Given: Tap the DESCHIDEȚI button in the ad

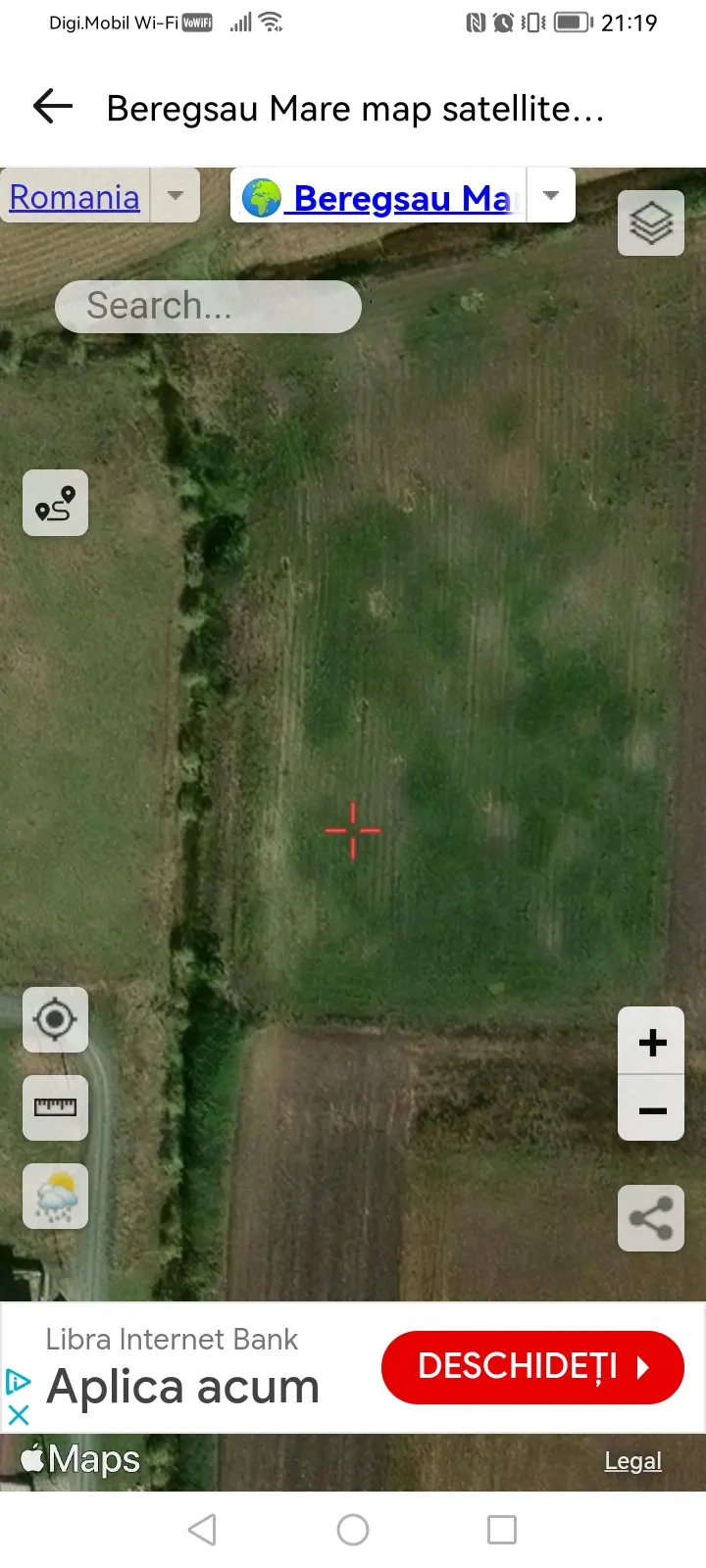Looking at the screenshot, I should pos(532,1367).
